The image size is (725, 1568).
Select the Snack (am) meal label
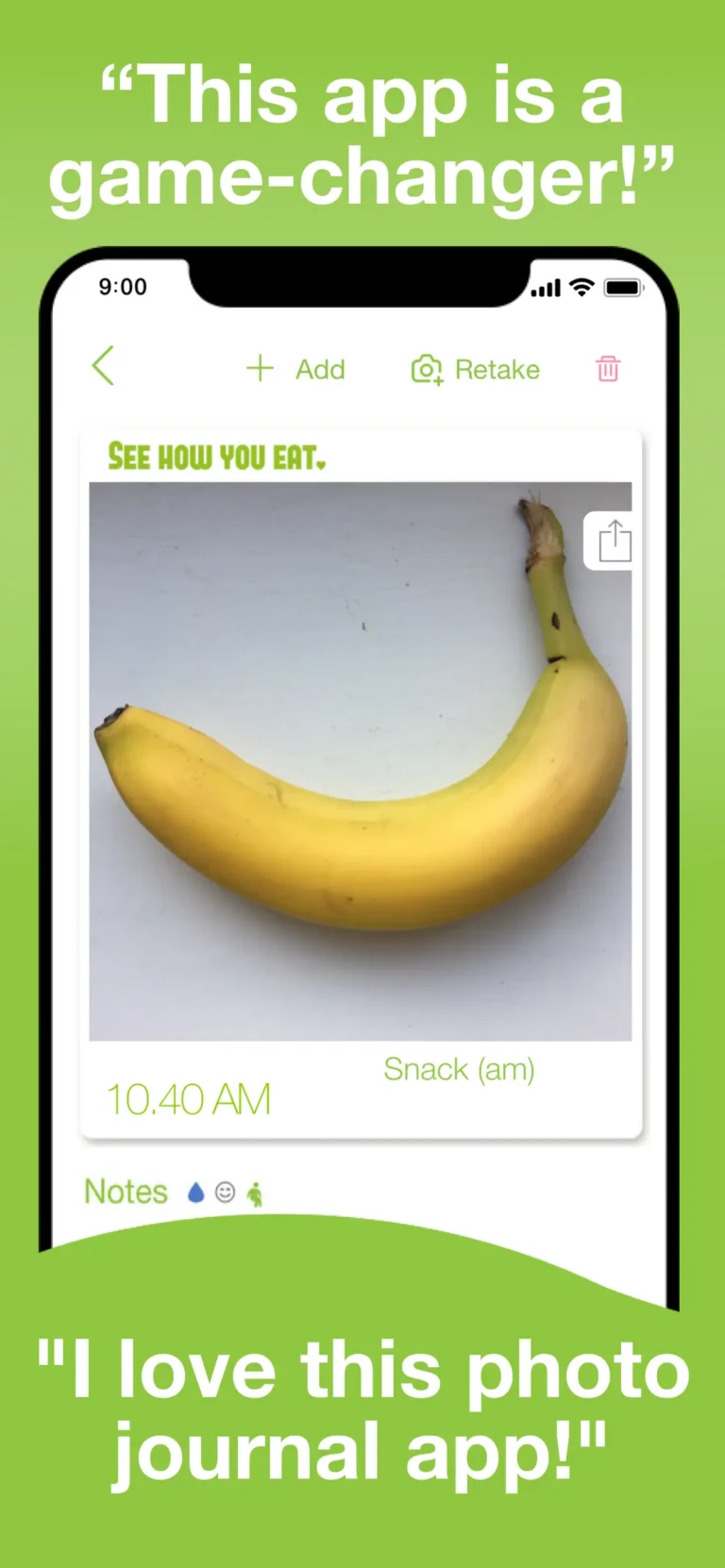click(459, 1069)
